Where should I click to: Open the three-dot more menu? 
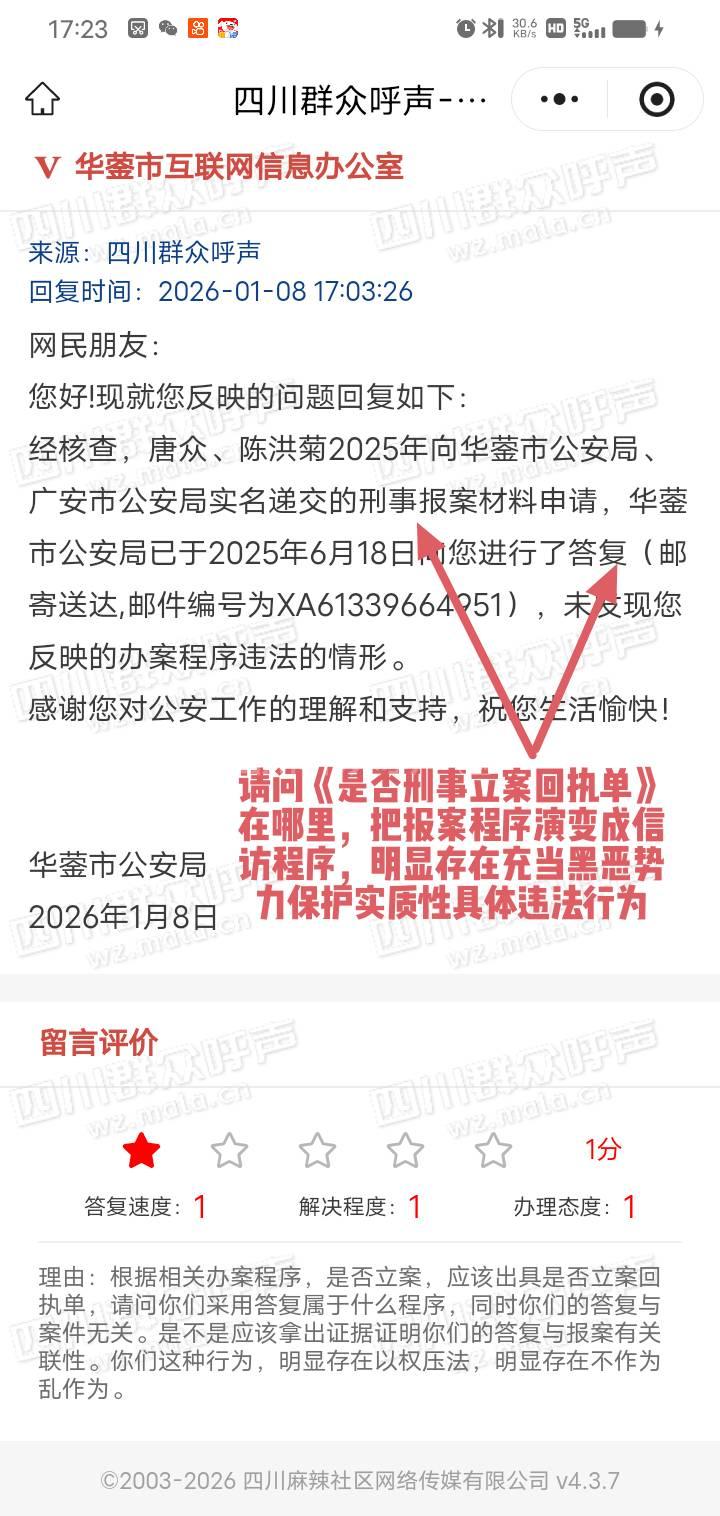pos(559,99)
